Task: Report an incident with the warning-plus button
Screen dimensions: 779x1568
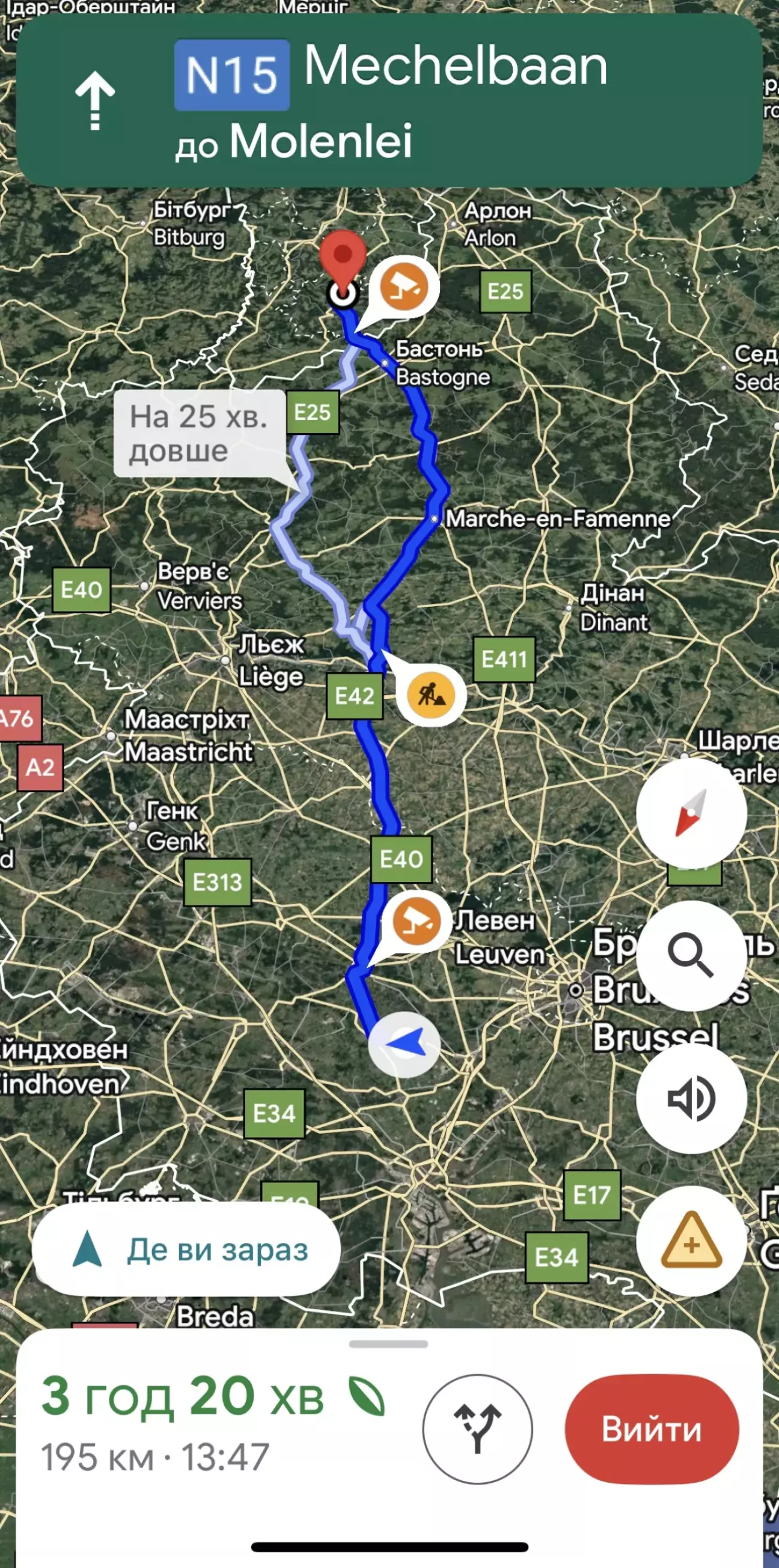Action: coord(691,1241)
